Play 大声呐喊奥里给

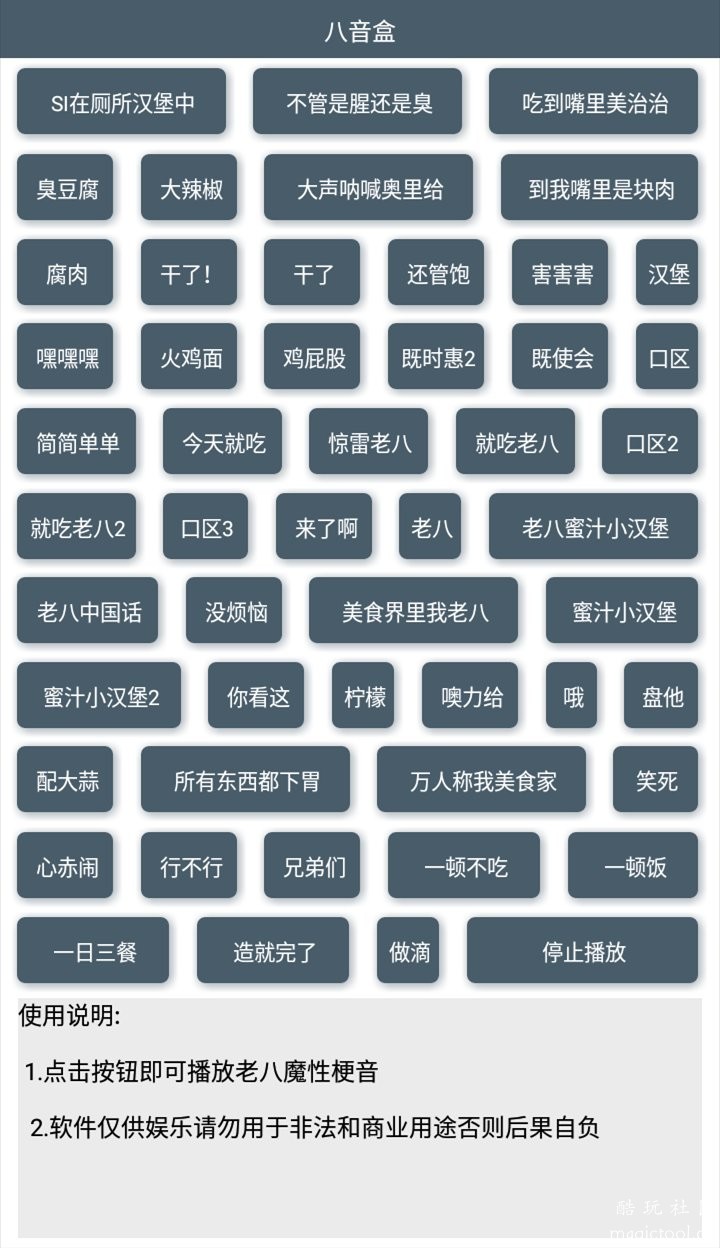tap(367, 188)
